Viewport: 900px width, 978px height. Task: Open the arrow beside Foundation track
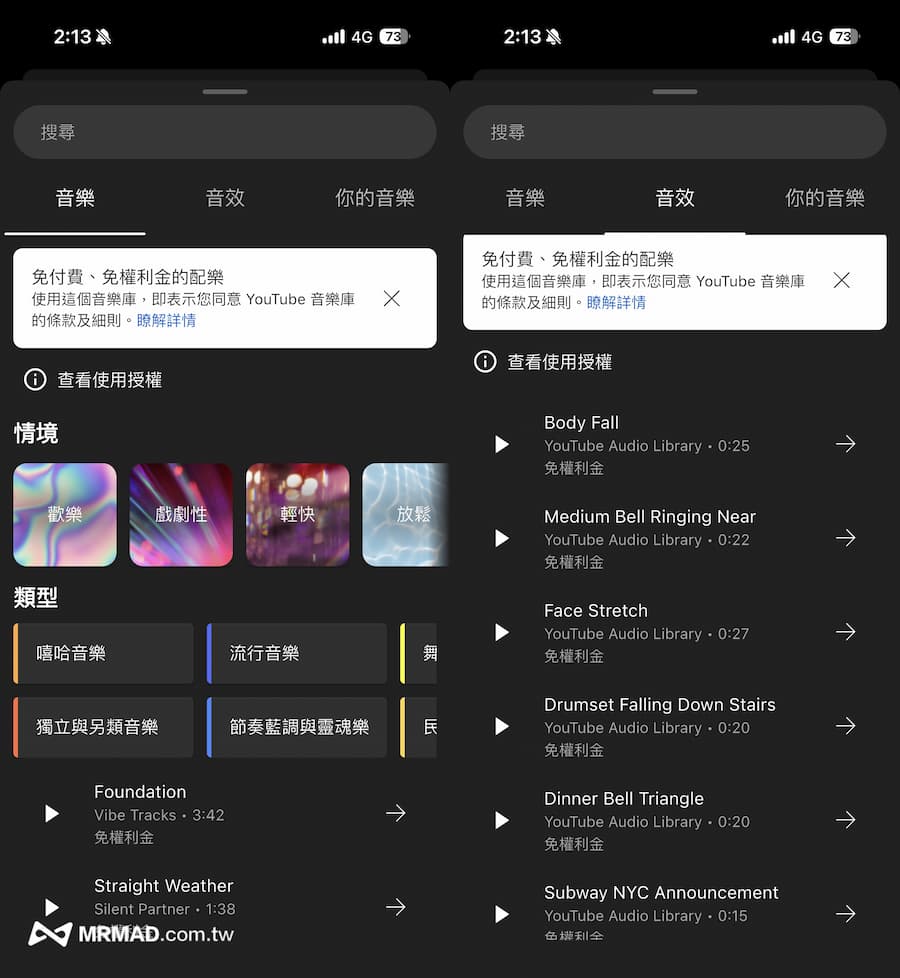(396, 813)
